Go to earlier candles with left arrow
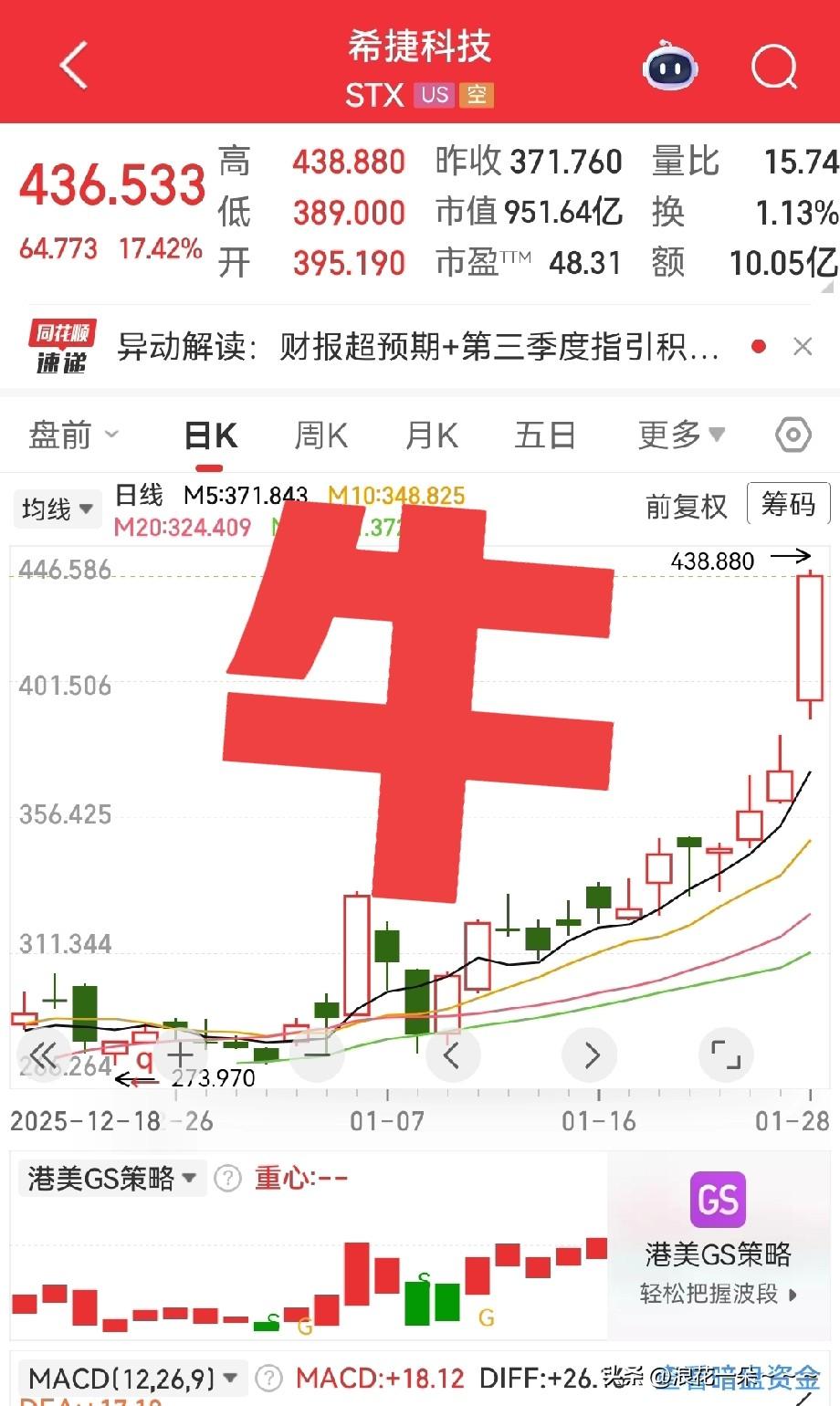Image resolution: width=840 pixels, height=1406 pixels. point(453,1054)
